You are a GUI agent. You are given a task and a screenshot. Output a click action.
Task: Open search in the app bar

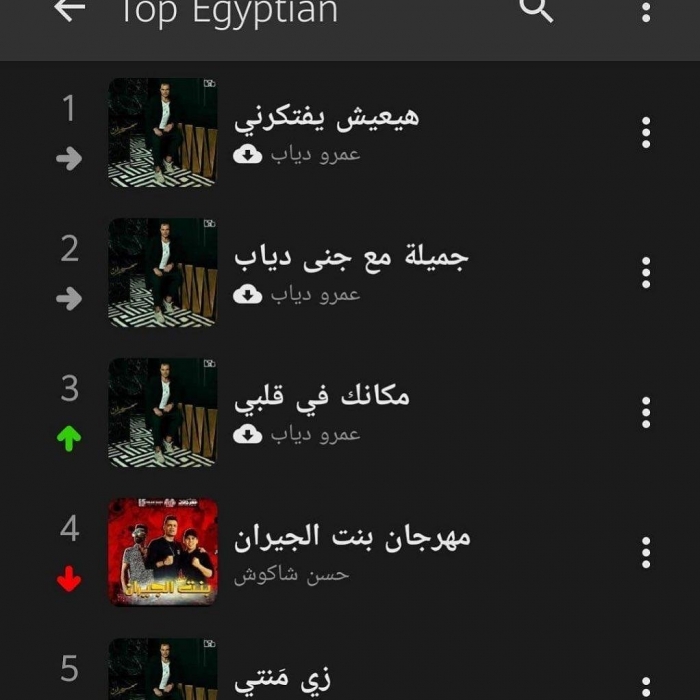point(537,10)
